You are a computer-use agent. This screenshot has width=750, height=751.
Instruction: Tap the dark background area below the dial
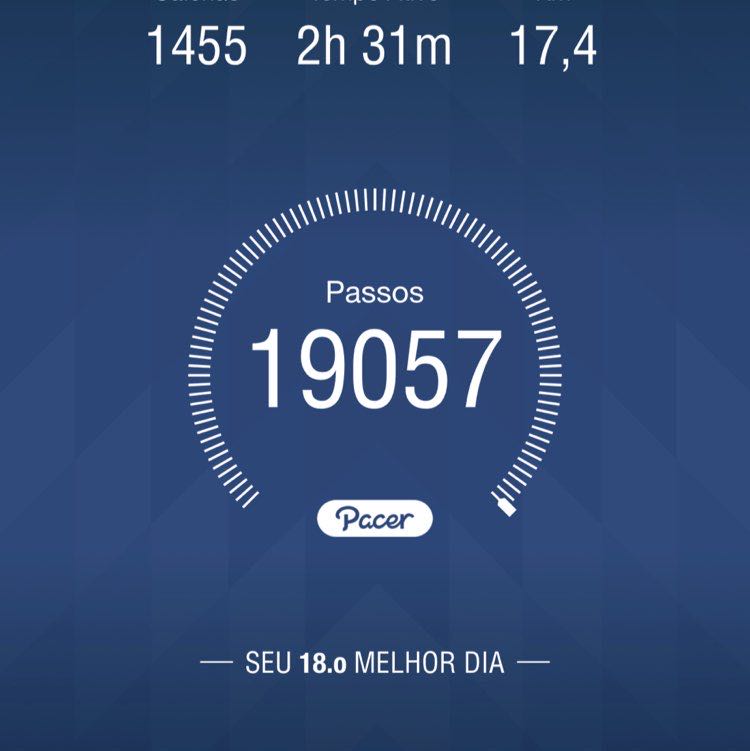[x=375, y=590]
